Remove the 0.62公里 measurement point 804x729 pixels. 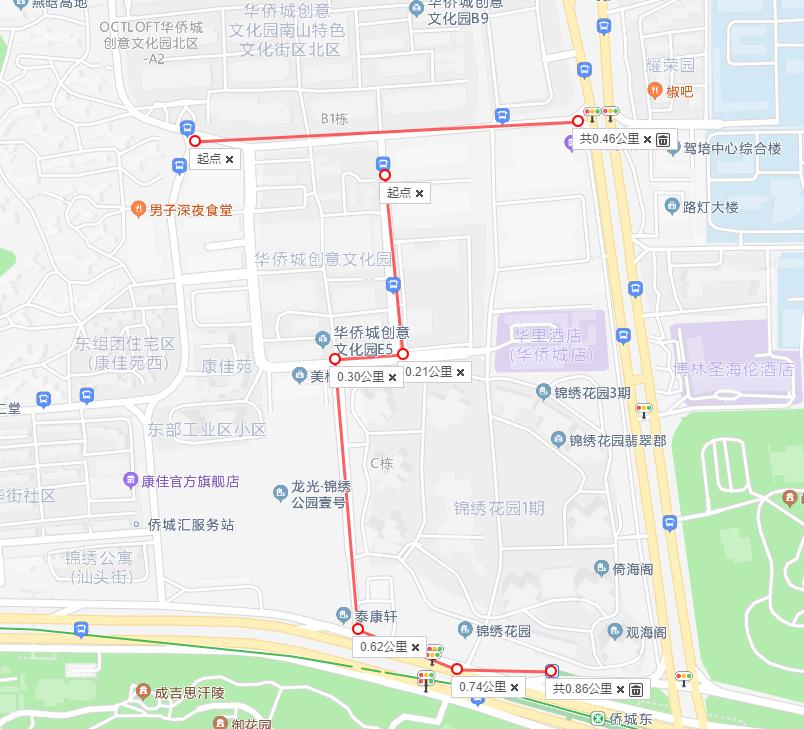pos(415,647)
